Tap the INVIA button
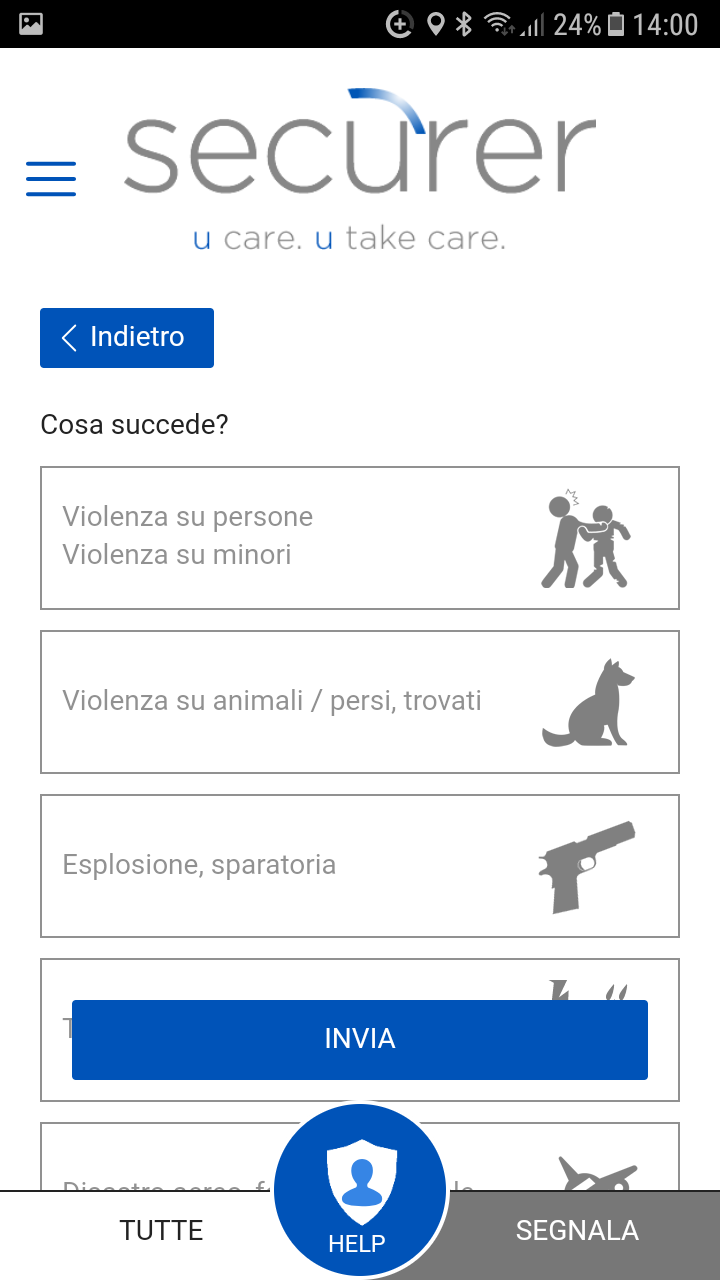The height and width of the screenshot is (1280, 720). pos(360,1040)
